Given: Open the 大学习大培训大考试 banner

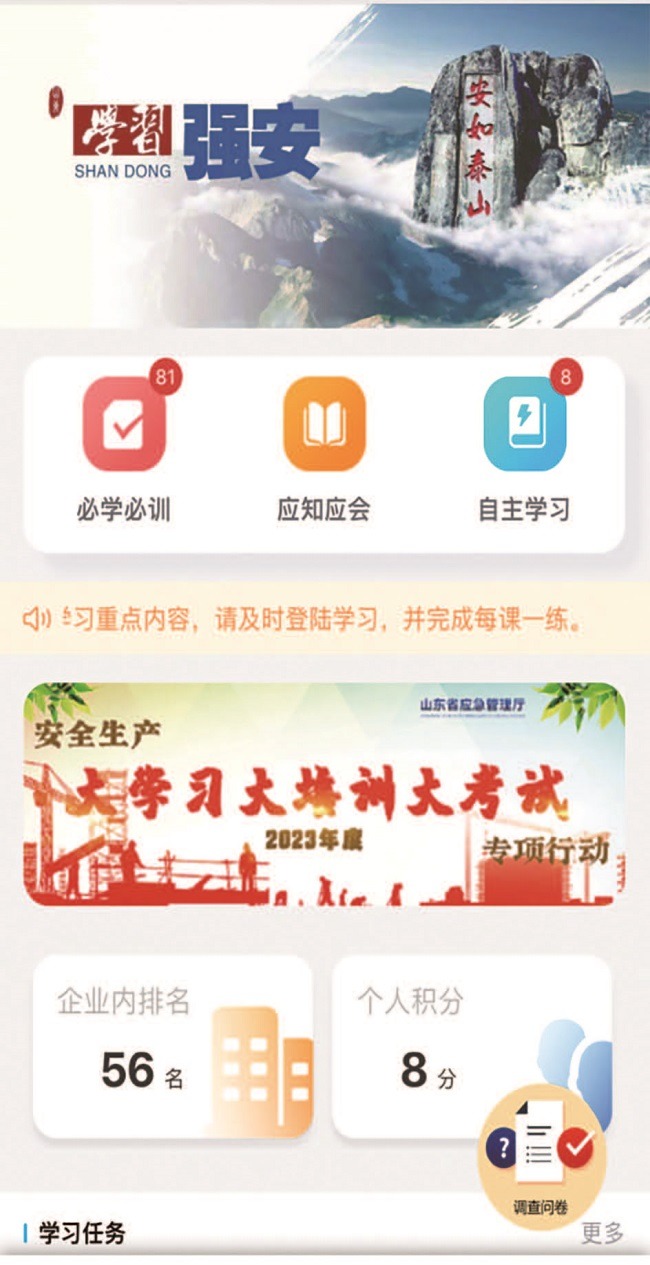Looking at the screenshot, I should (x=324, y=795).
